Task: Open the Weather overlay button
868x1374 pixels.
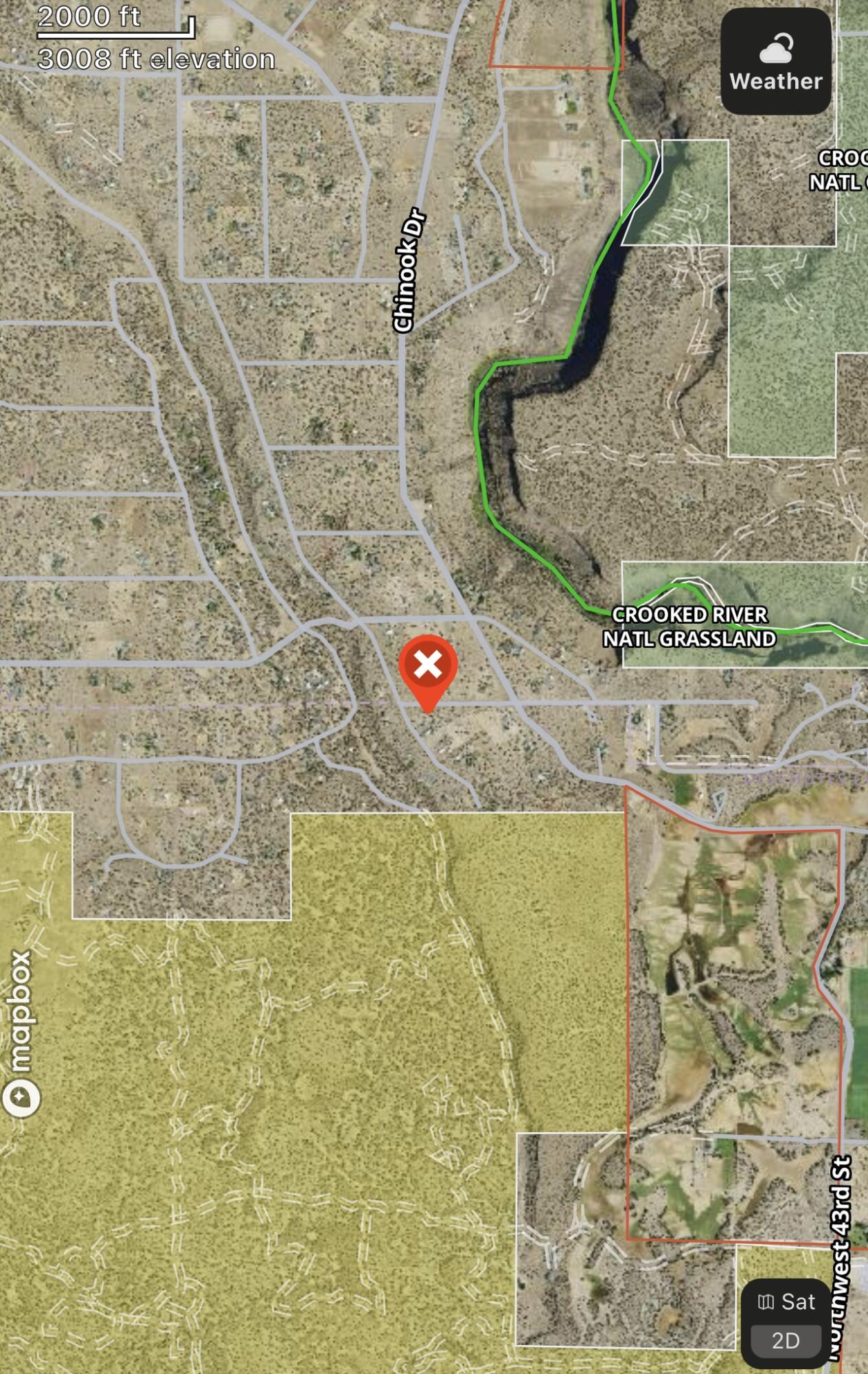Action: 776,62
